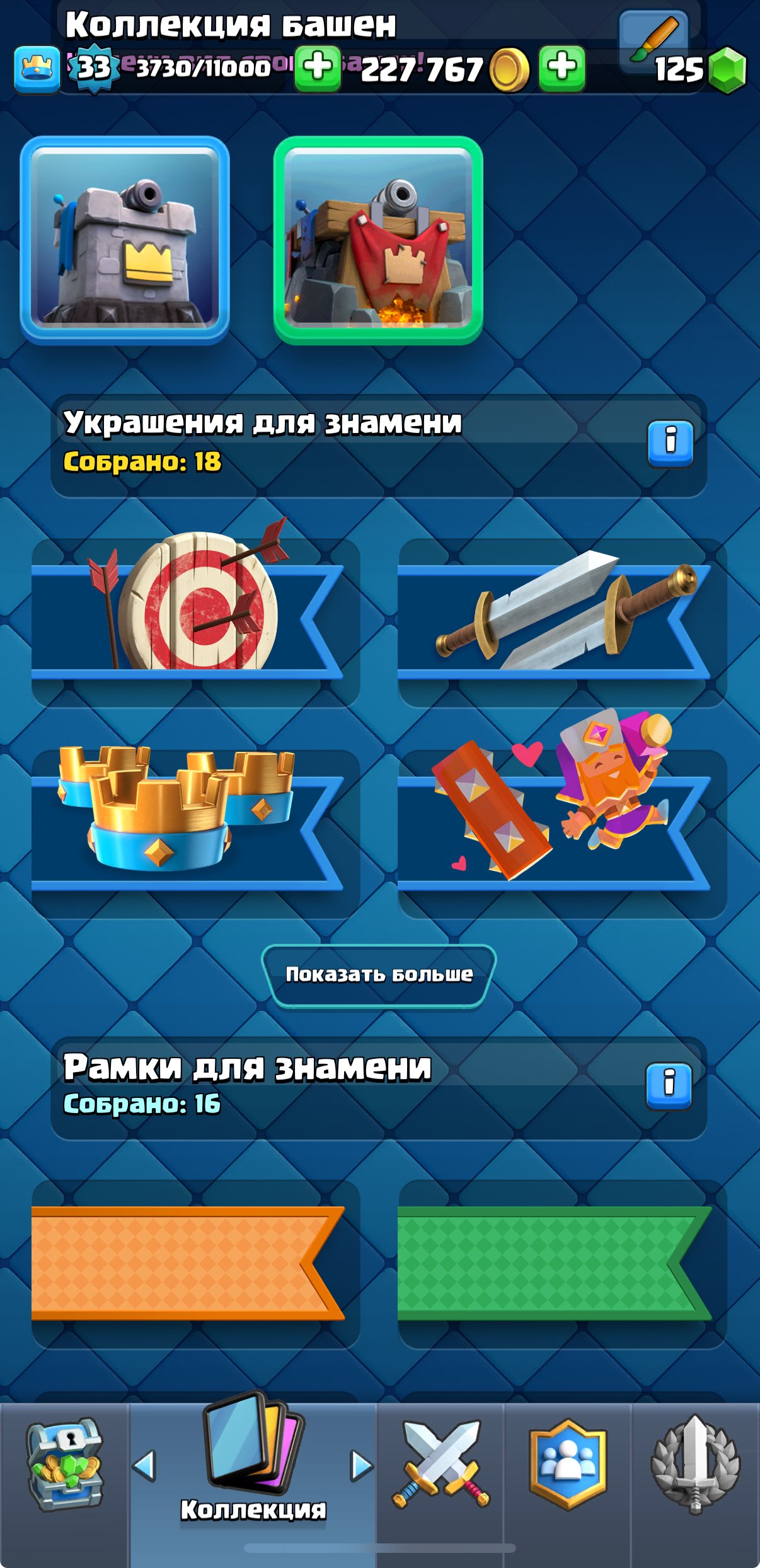Select the grey stone tower skin
The image size is (760, 1568).
(x=125, y=240)
